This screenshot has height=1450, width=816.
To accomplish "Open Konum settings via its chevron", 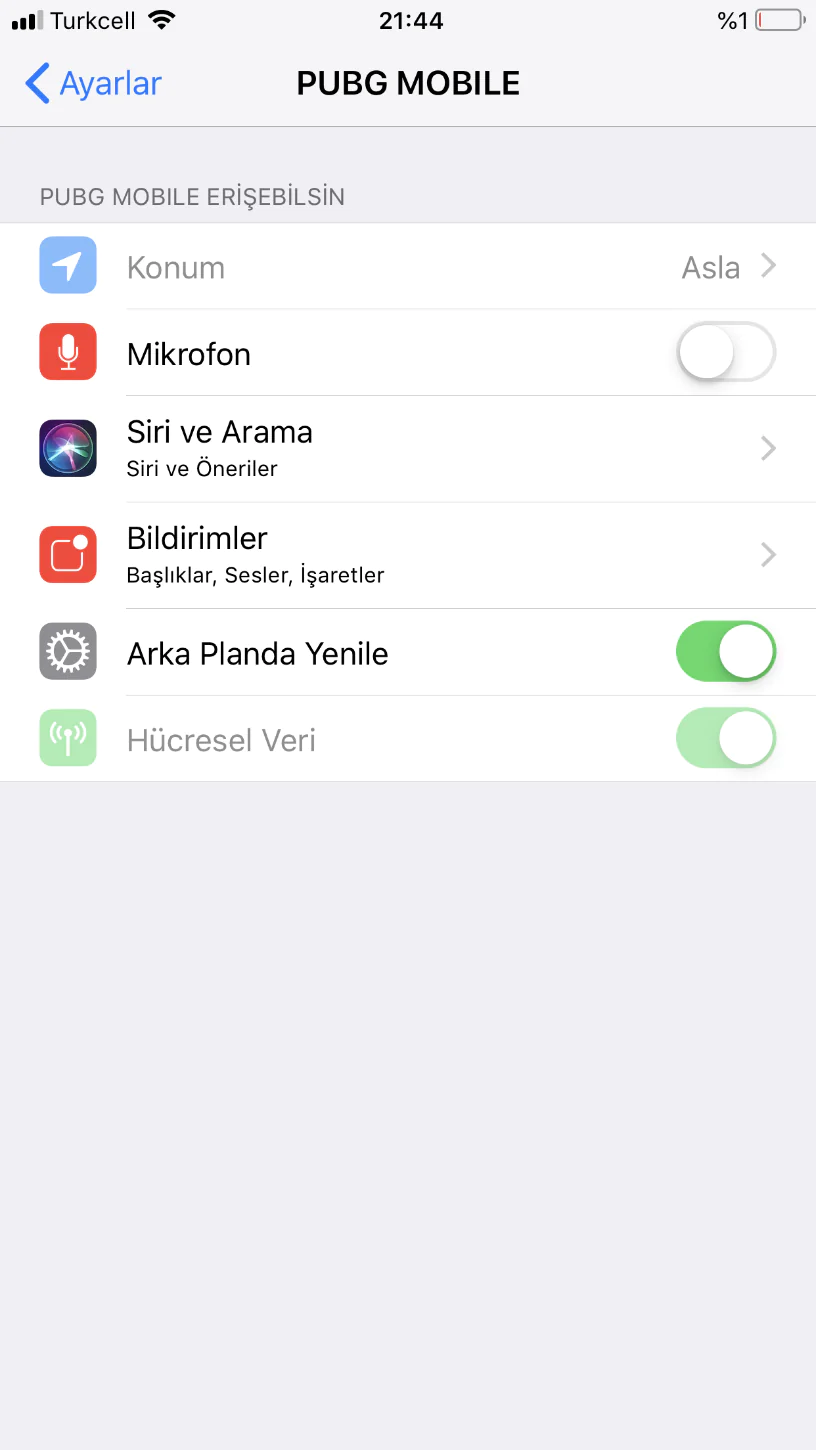I will (x=768, y=266).
